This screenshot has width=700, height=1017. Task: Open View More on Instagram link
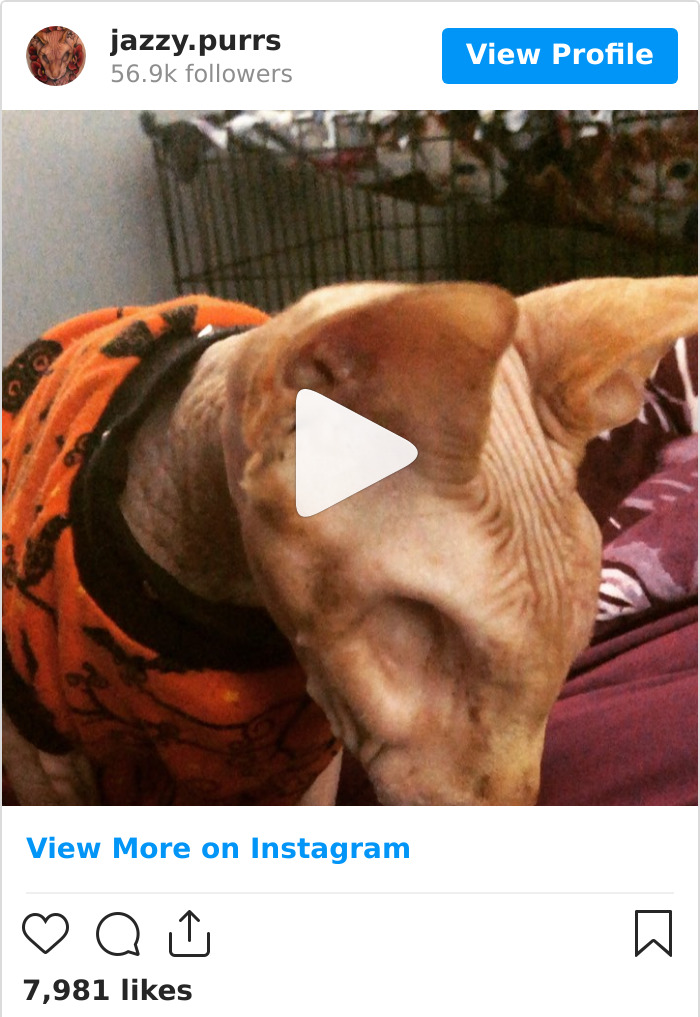tap(218, 848)
